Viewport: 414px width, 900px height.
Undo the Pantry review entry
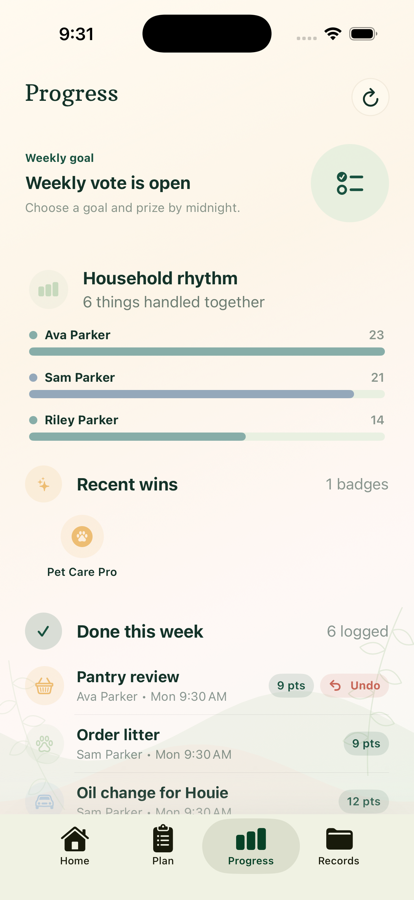coord(354,685)
